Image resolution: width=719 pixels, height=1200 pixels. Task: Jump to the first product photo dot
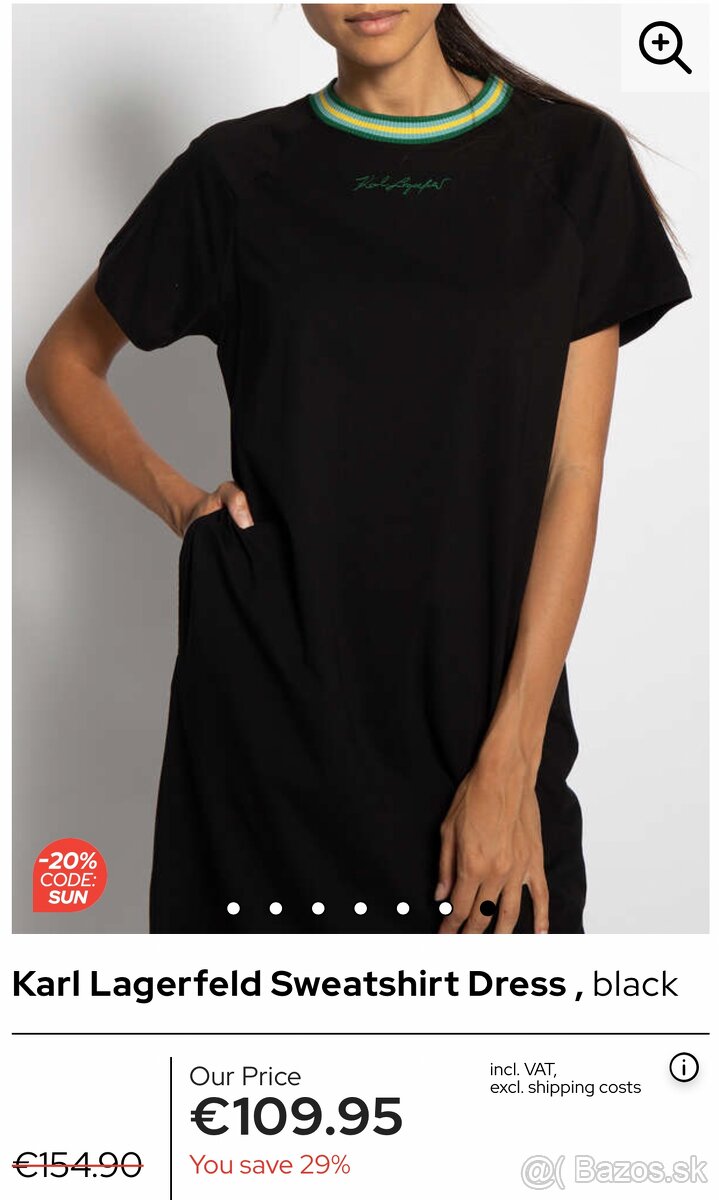(233, 908)
